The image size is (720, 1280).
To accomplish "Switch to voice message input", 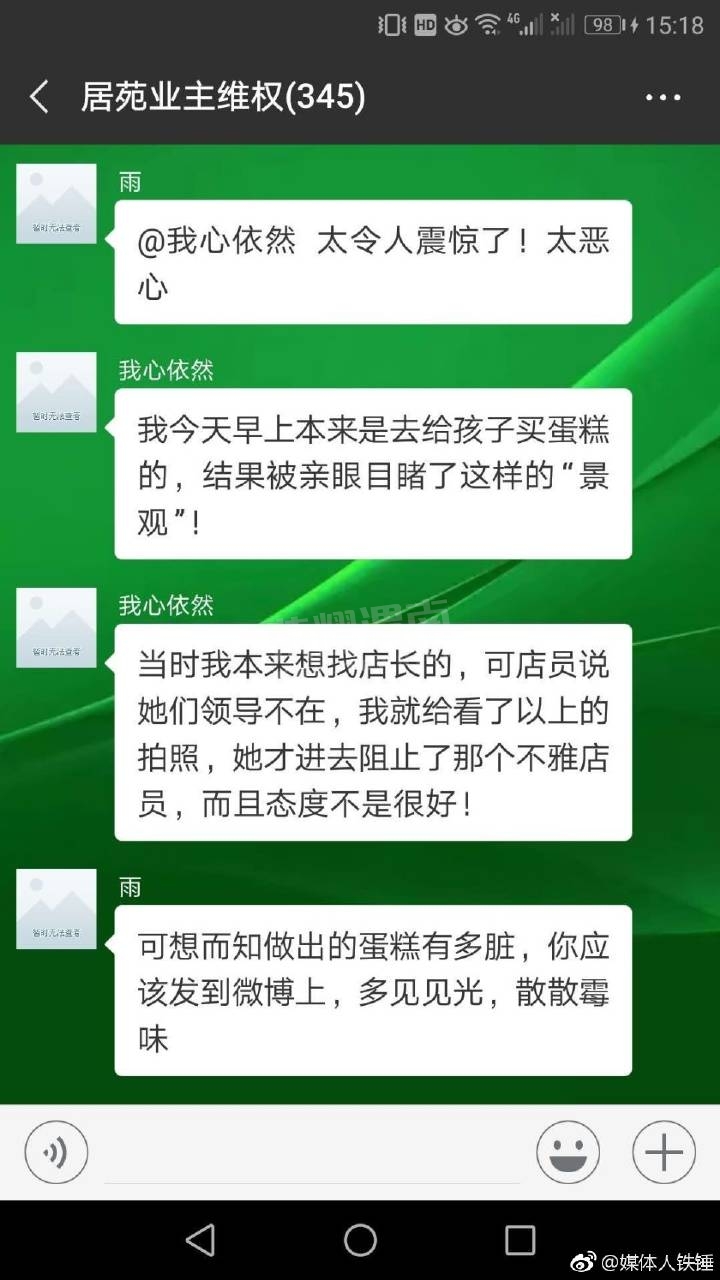I will click(56, 1153).
